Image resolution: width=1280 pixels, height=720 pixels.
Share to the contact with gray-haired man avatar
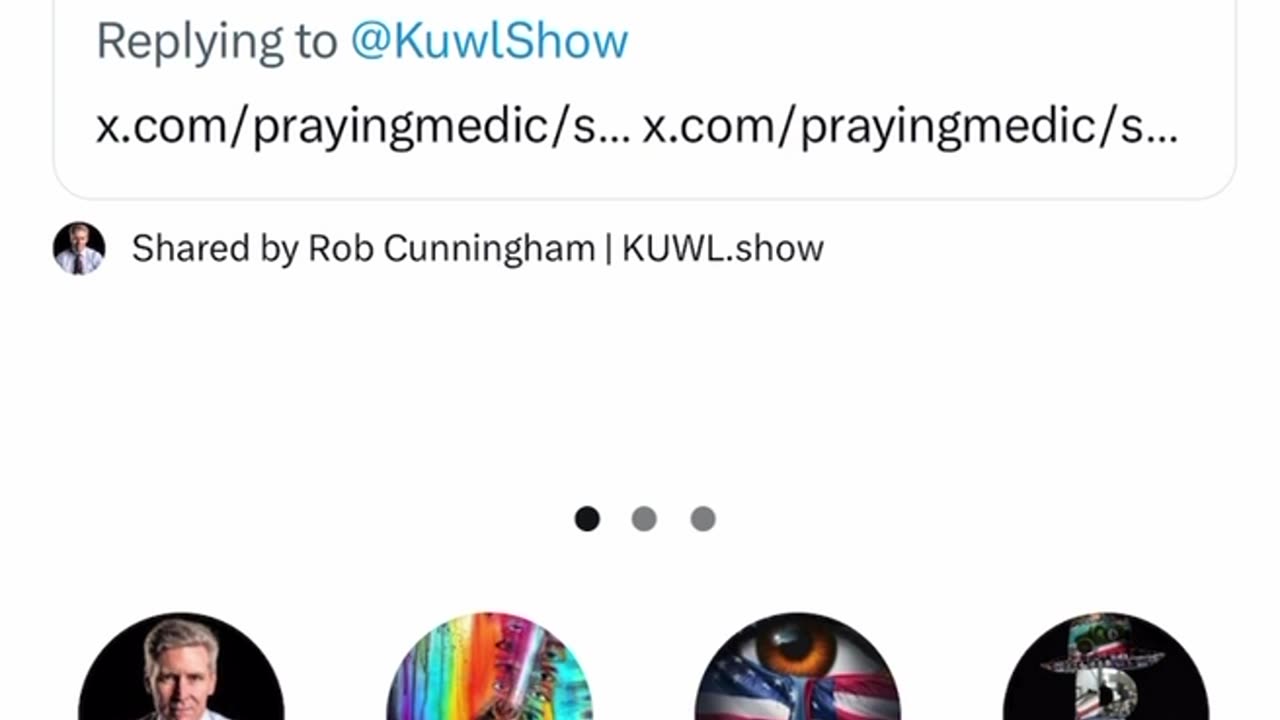tap(181, 668)
